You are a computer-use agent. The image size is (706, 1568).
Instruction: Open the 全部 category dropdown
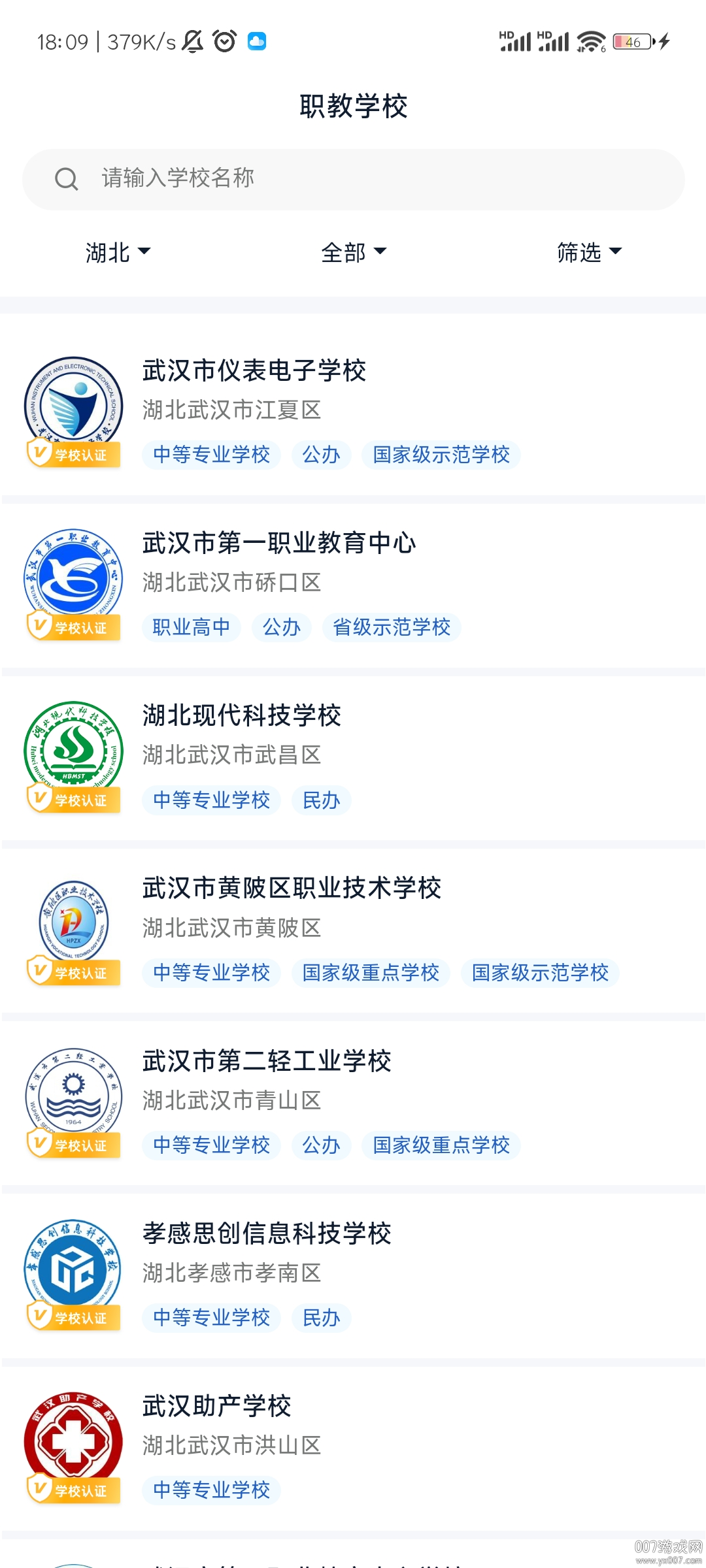coord(353,252)
